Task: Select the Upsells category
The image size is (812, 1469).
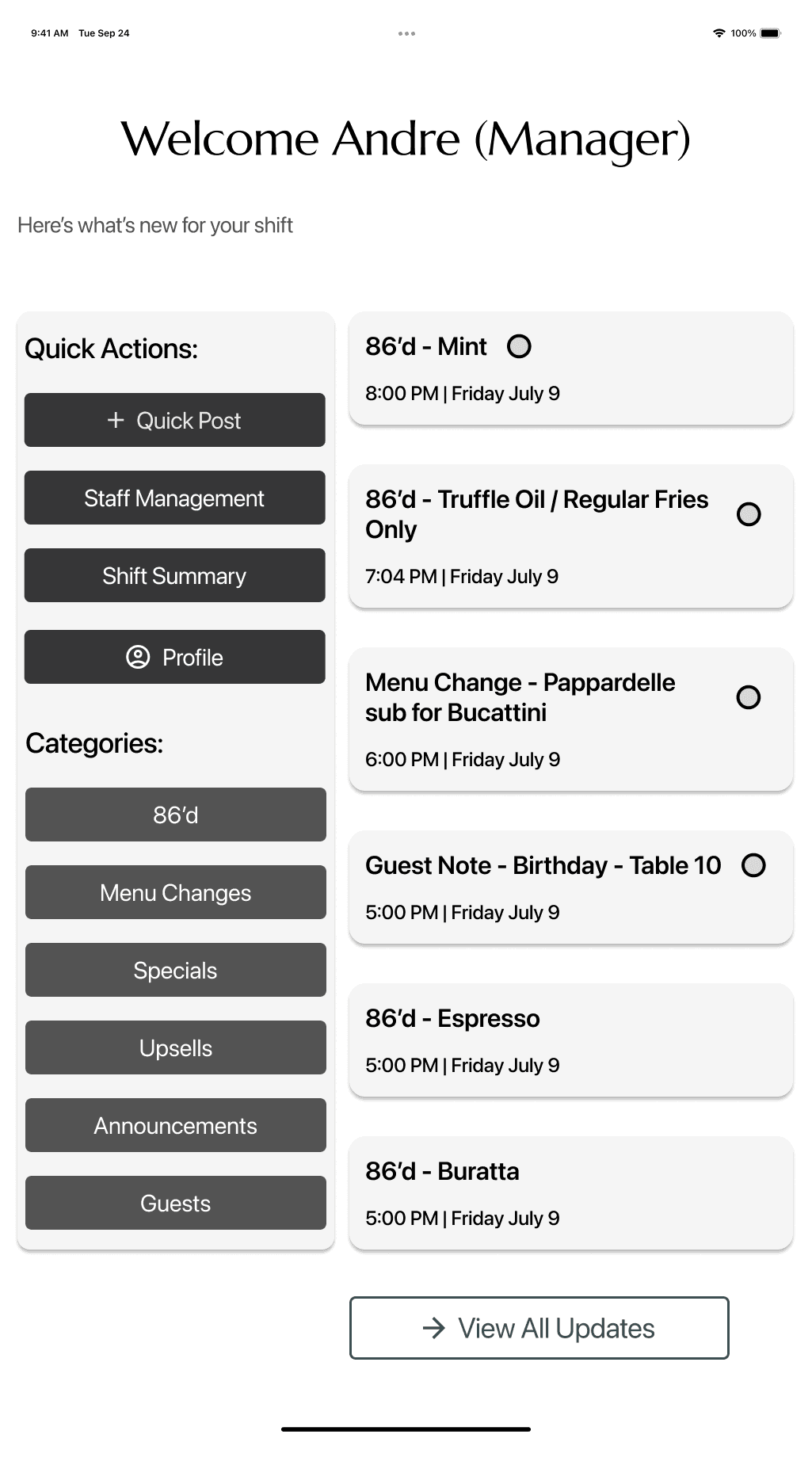Action: click(x=175, y=1047)
